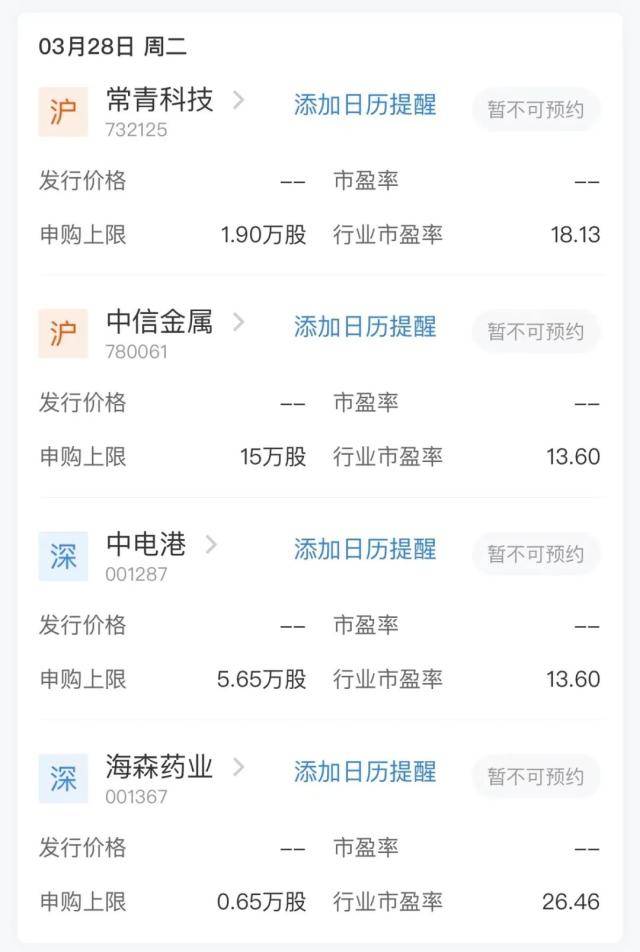The width and height of the screenshot is (640, 952).
Task: Tap 暂不可预约 button for 中信金属
Action: [535, 331]
